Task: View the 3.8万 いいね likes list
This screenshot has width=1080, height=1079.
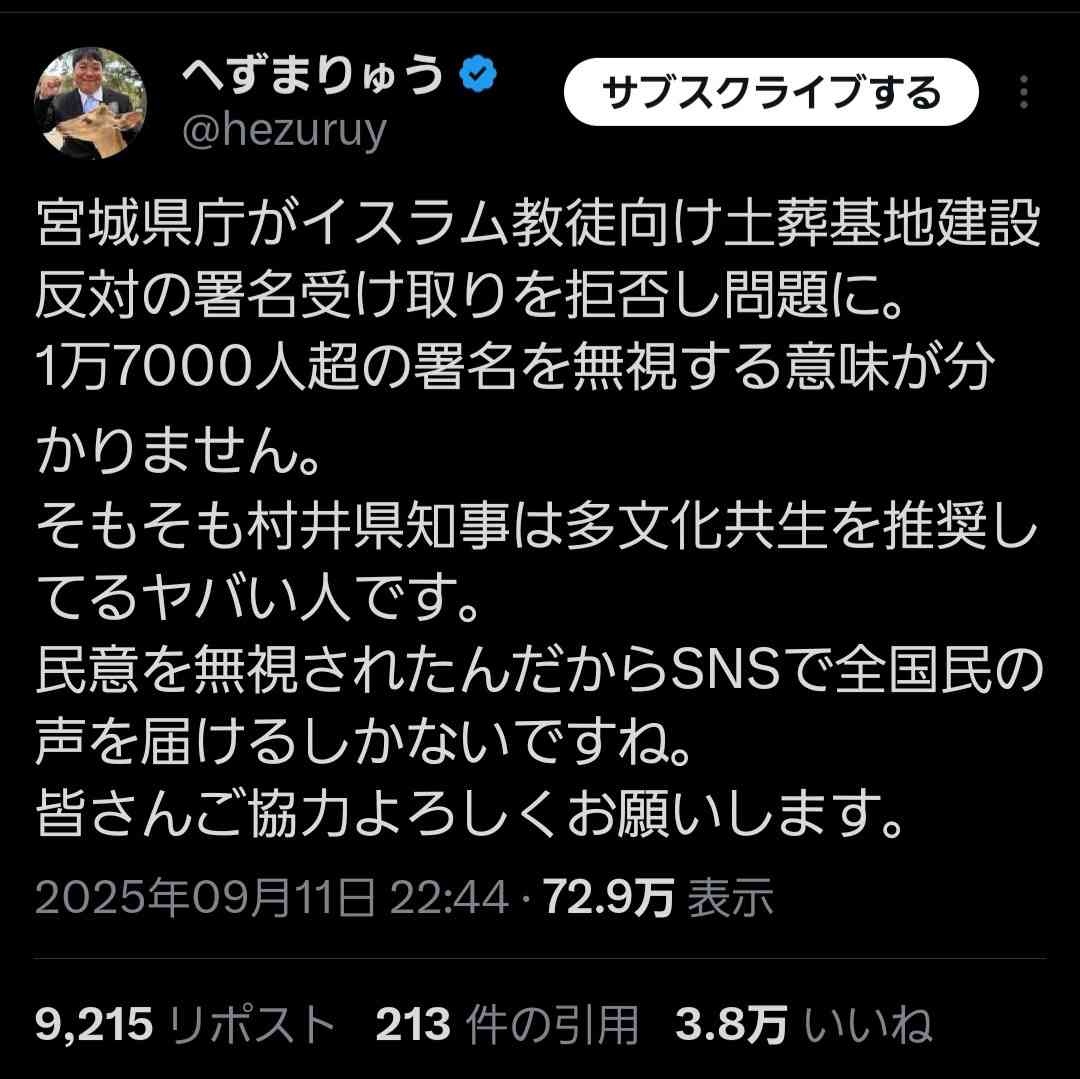Action: 803,1025
